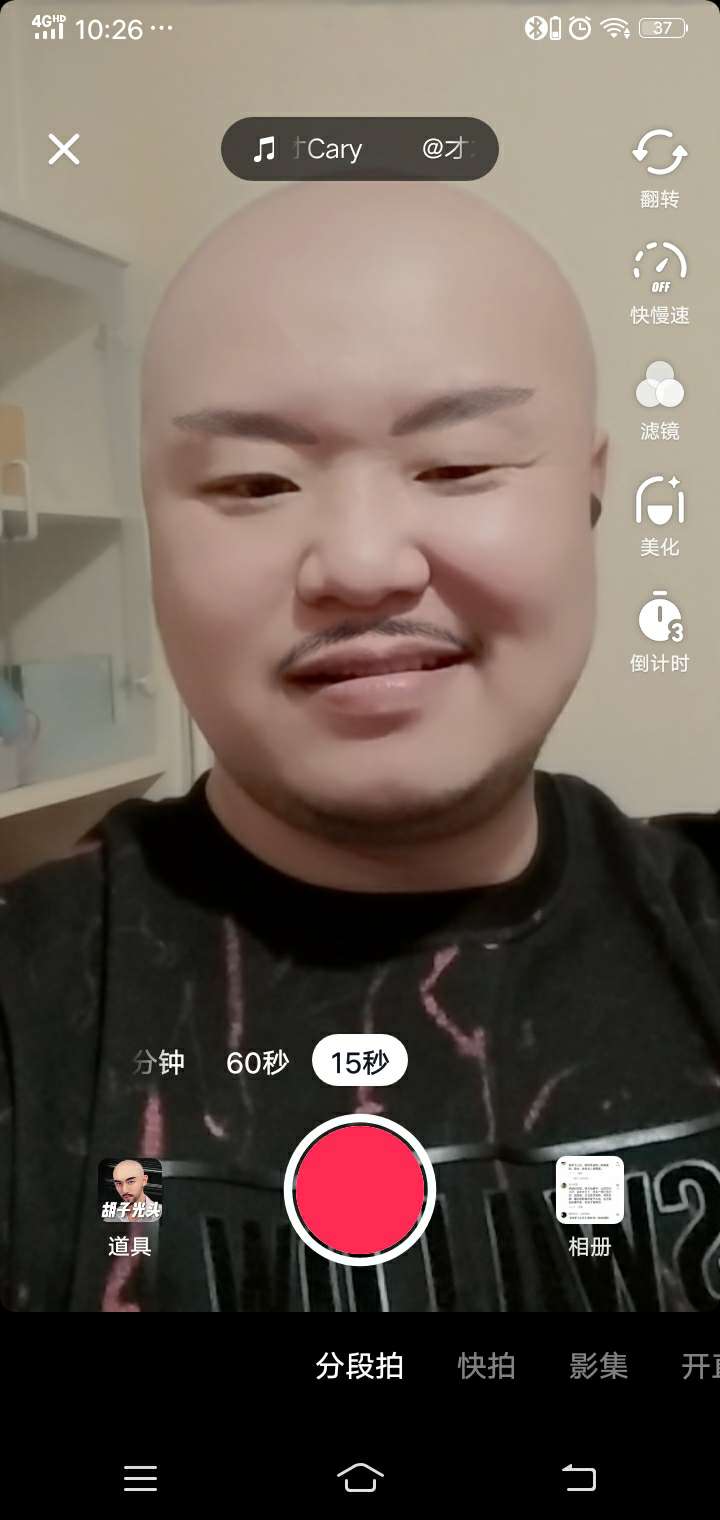720x1520 pixels.
Task: Switch to the 快拍 mode
Action: 487,1366
